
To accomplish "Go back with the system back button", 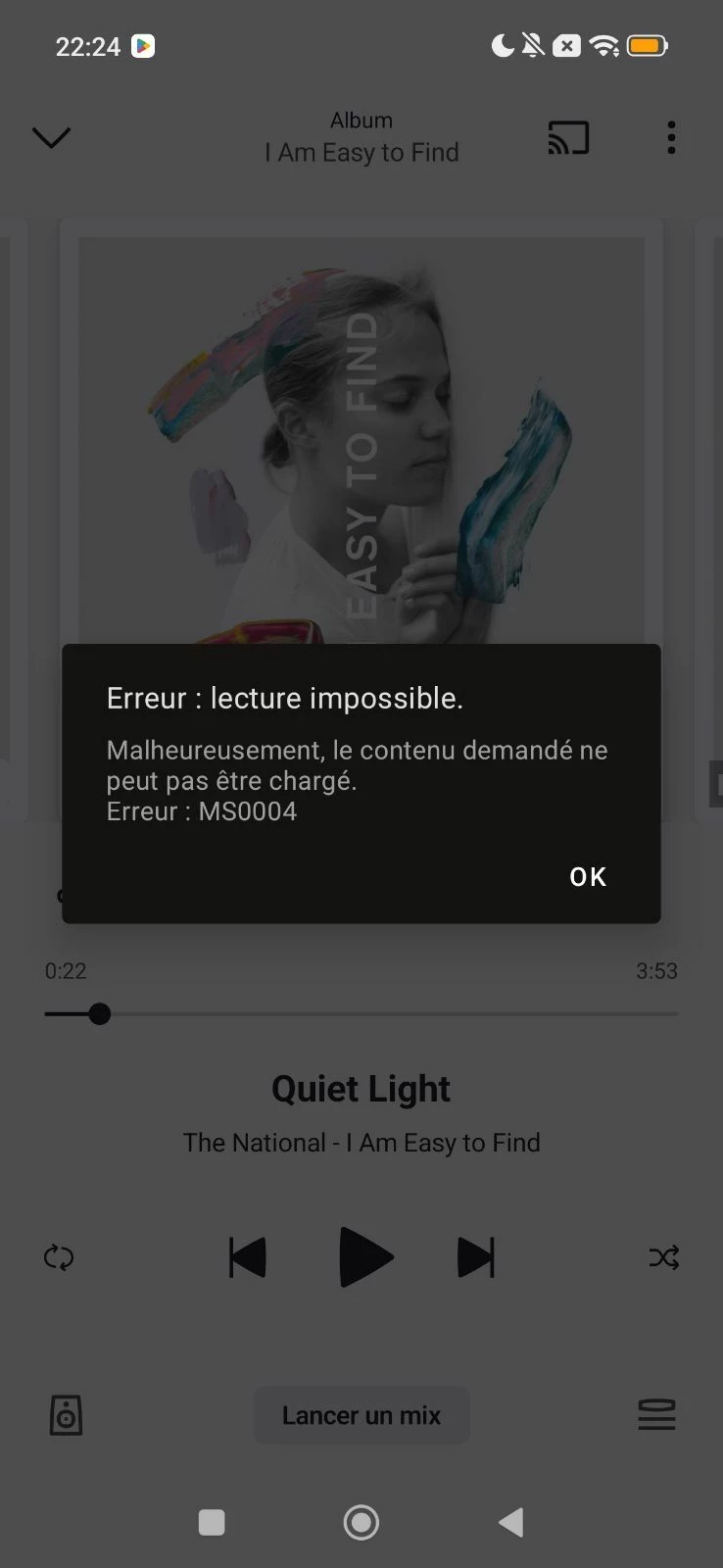I will 510,1522.
